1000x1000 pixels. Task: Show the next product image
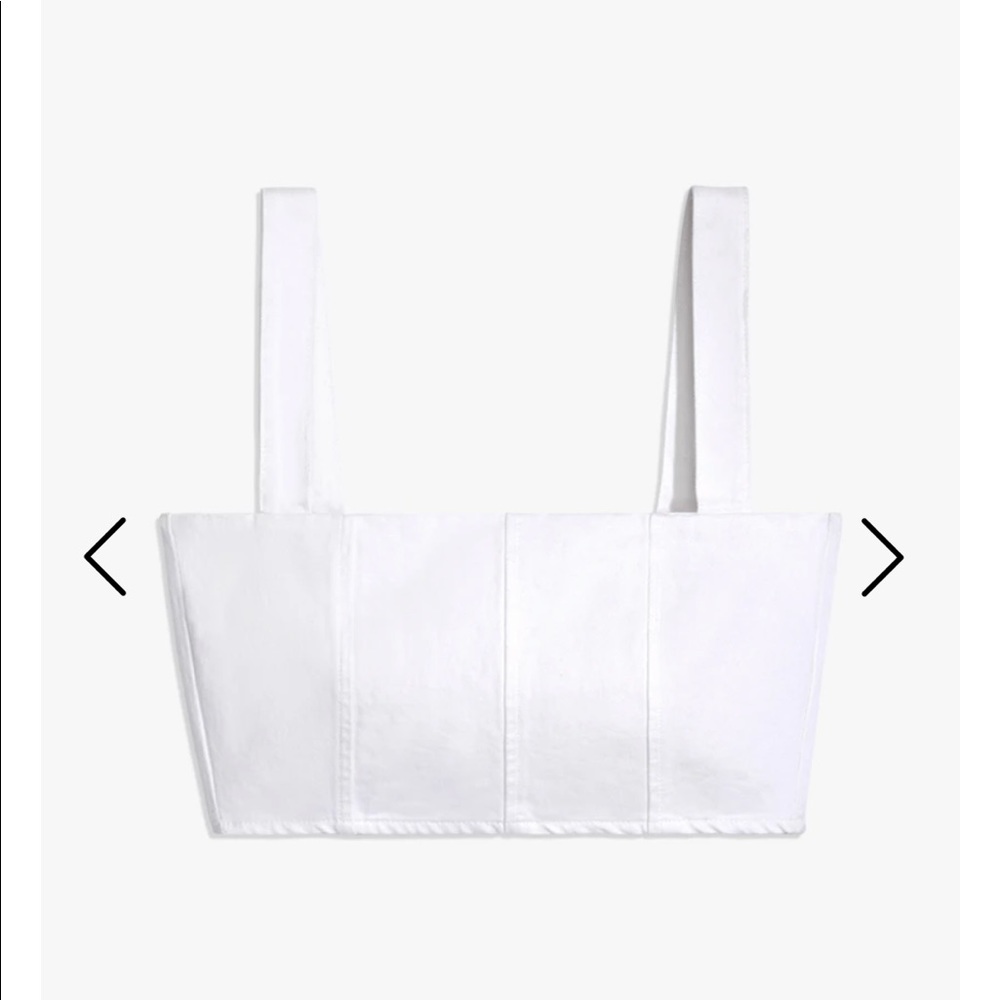[882, 557]
